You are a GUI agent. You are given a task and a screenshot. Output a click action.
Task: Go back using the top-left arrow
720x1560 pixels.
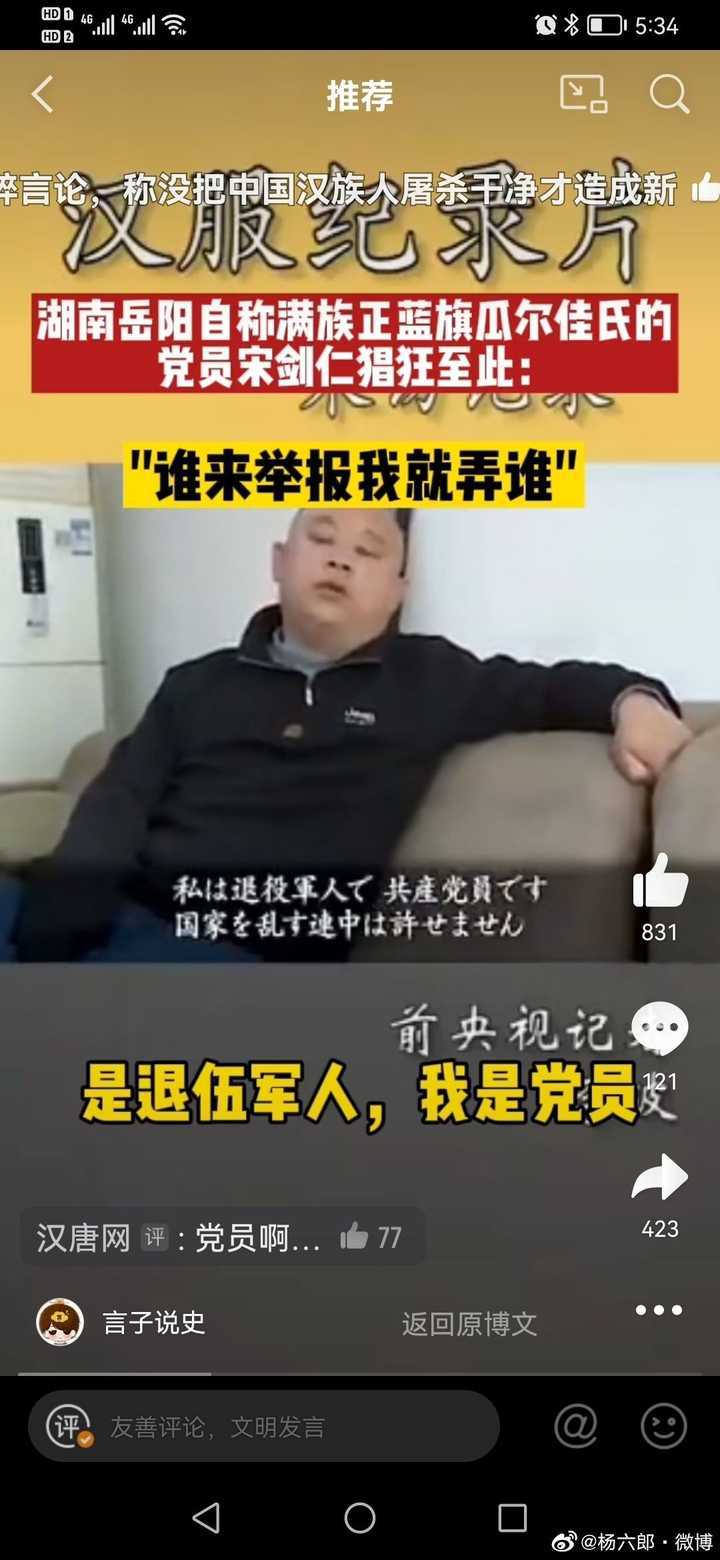[x=42, y=95]
